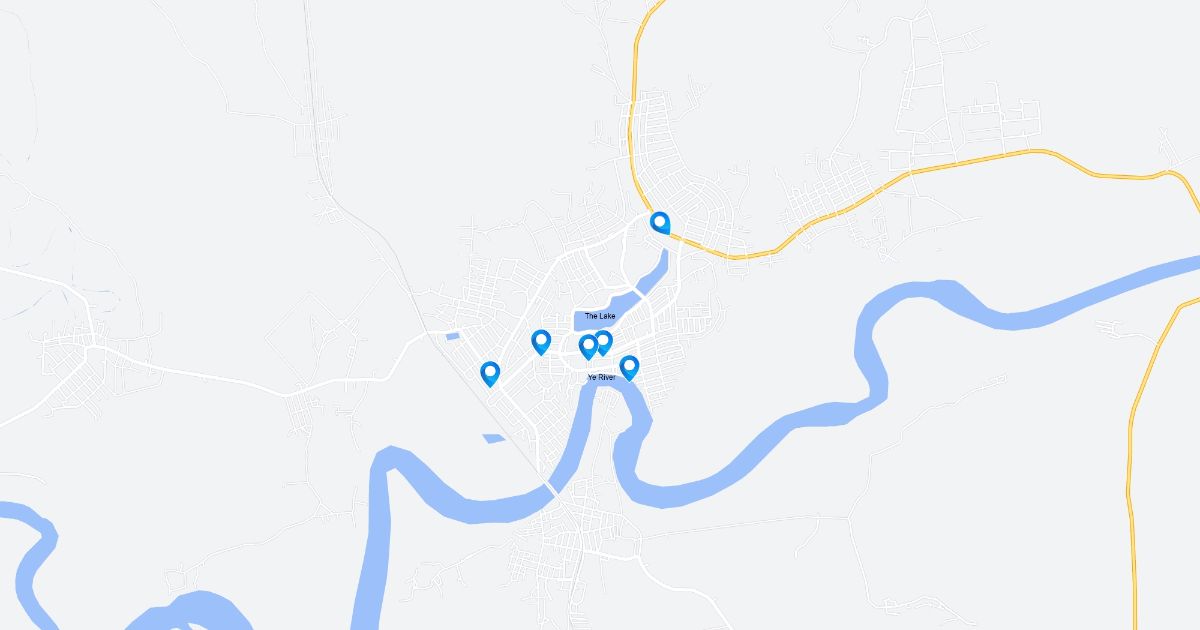1200x630 pixels.
Task: Select the map pin on the yellow highway
Action: (x=659, y=222)
